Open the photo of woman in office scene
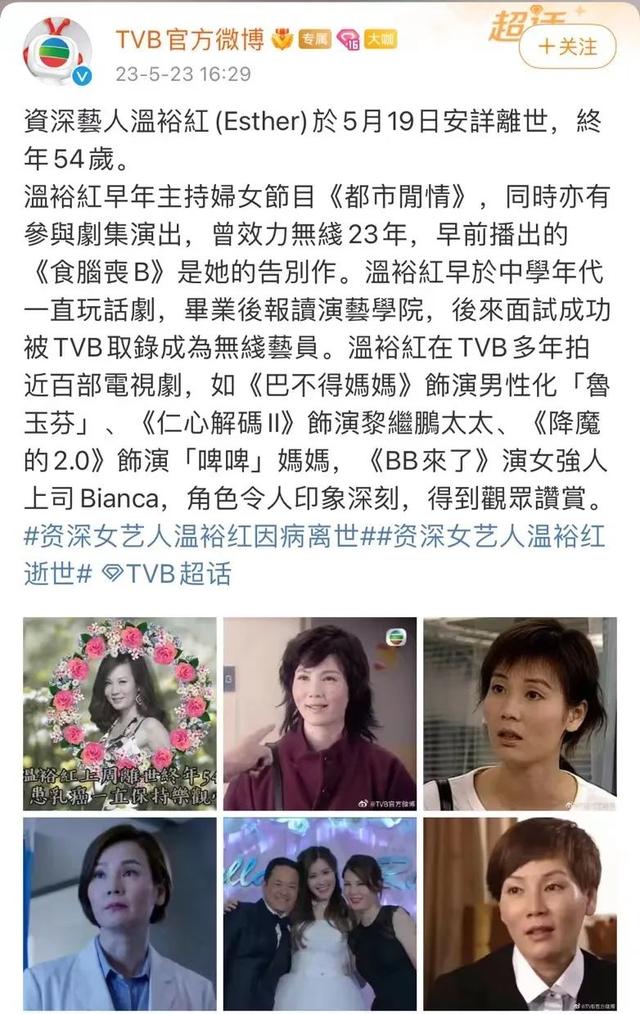 click(x=520, y=713)
